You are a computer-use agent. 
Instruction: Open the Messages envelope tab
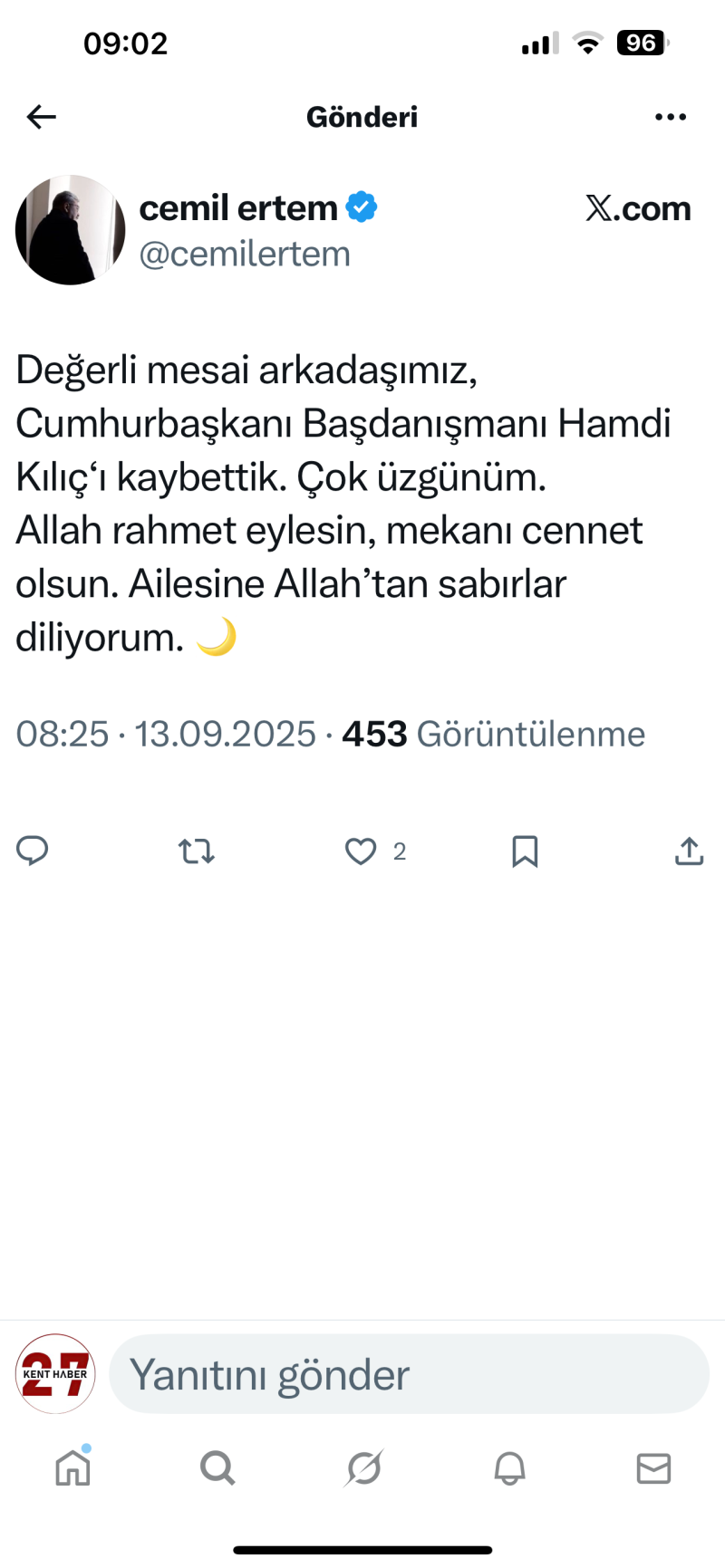click(x=653, y=1467)
